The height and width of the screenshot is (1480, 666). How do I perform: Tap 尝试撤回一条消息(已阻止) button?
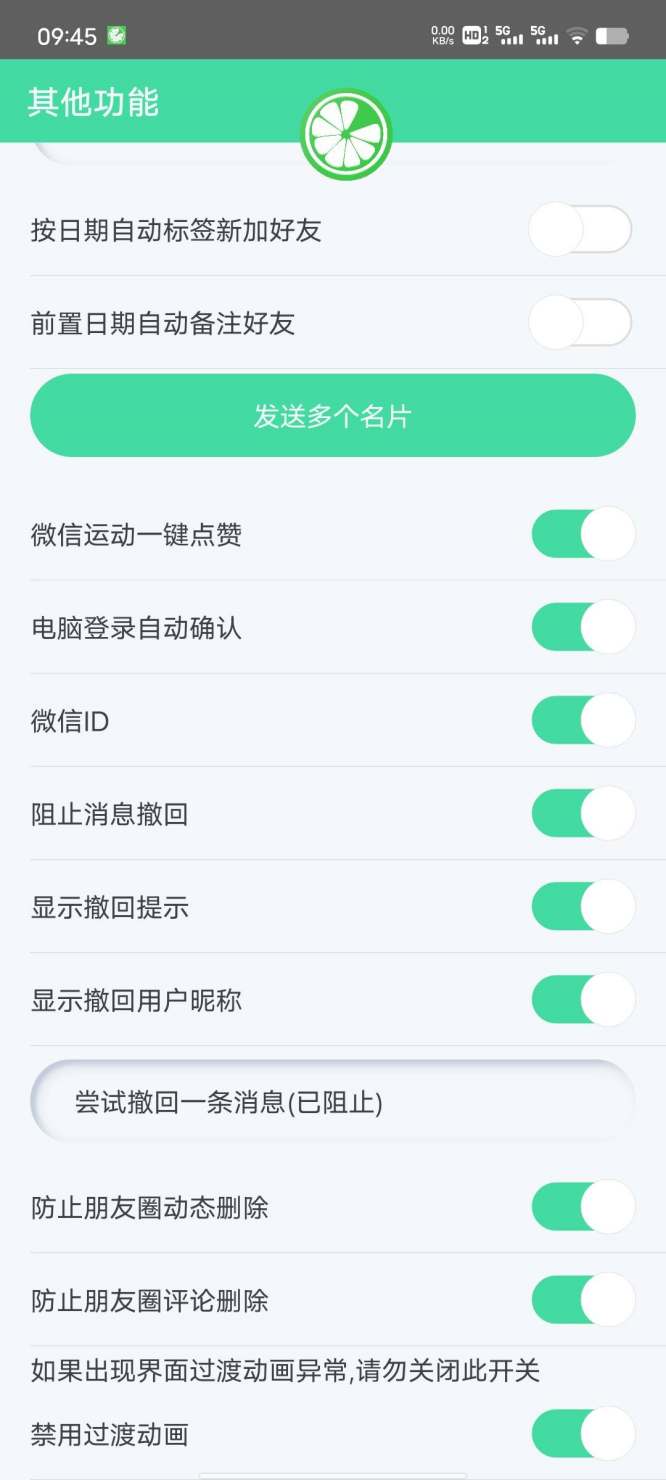(x=333, y=1103)
